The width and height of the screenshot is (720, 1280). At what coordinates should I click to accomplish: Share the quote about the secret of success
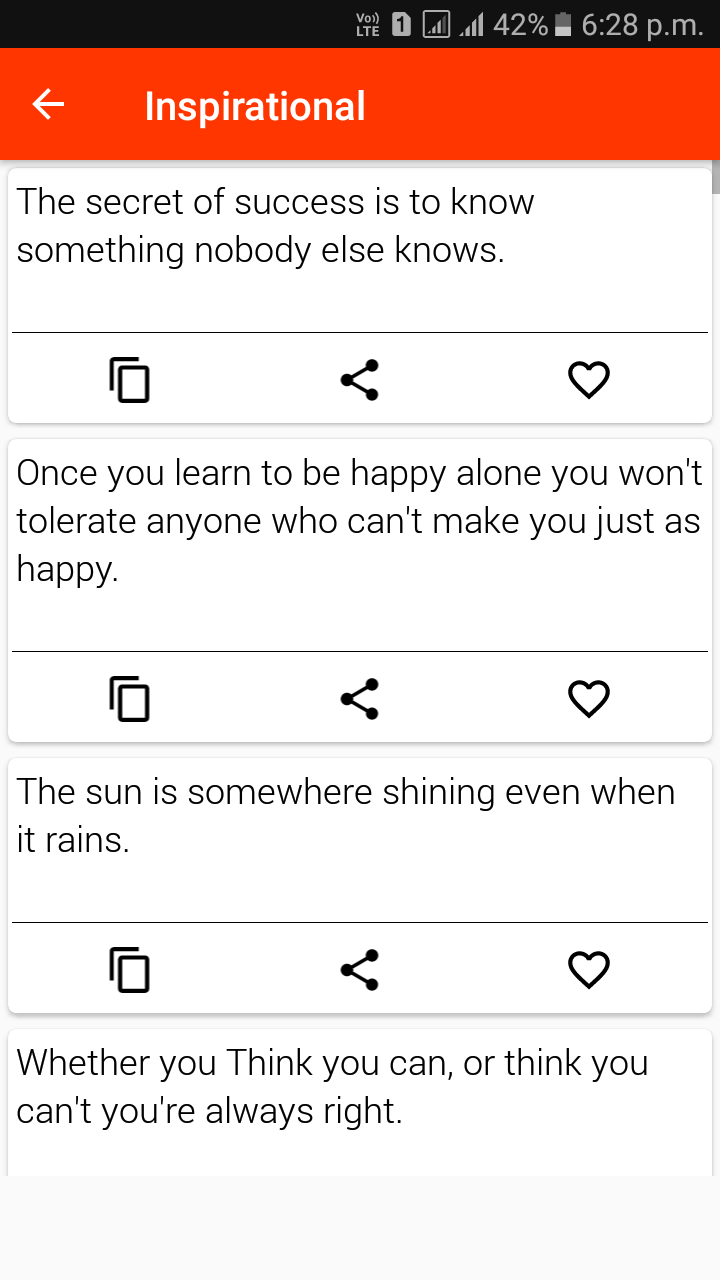click(360, 380)
